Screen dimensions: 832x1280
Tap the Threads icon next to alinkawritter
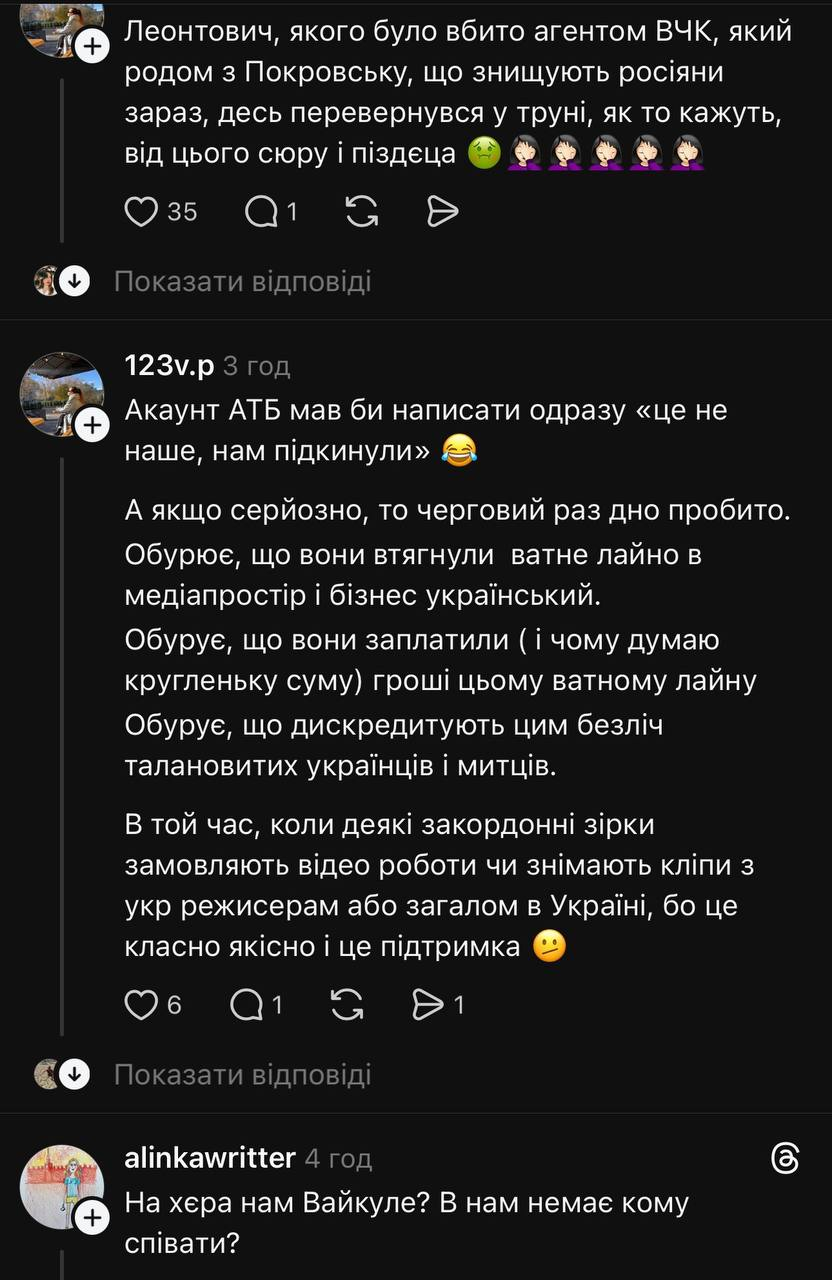click(x=786, y=1158)
